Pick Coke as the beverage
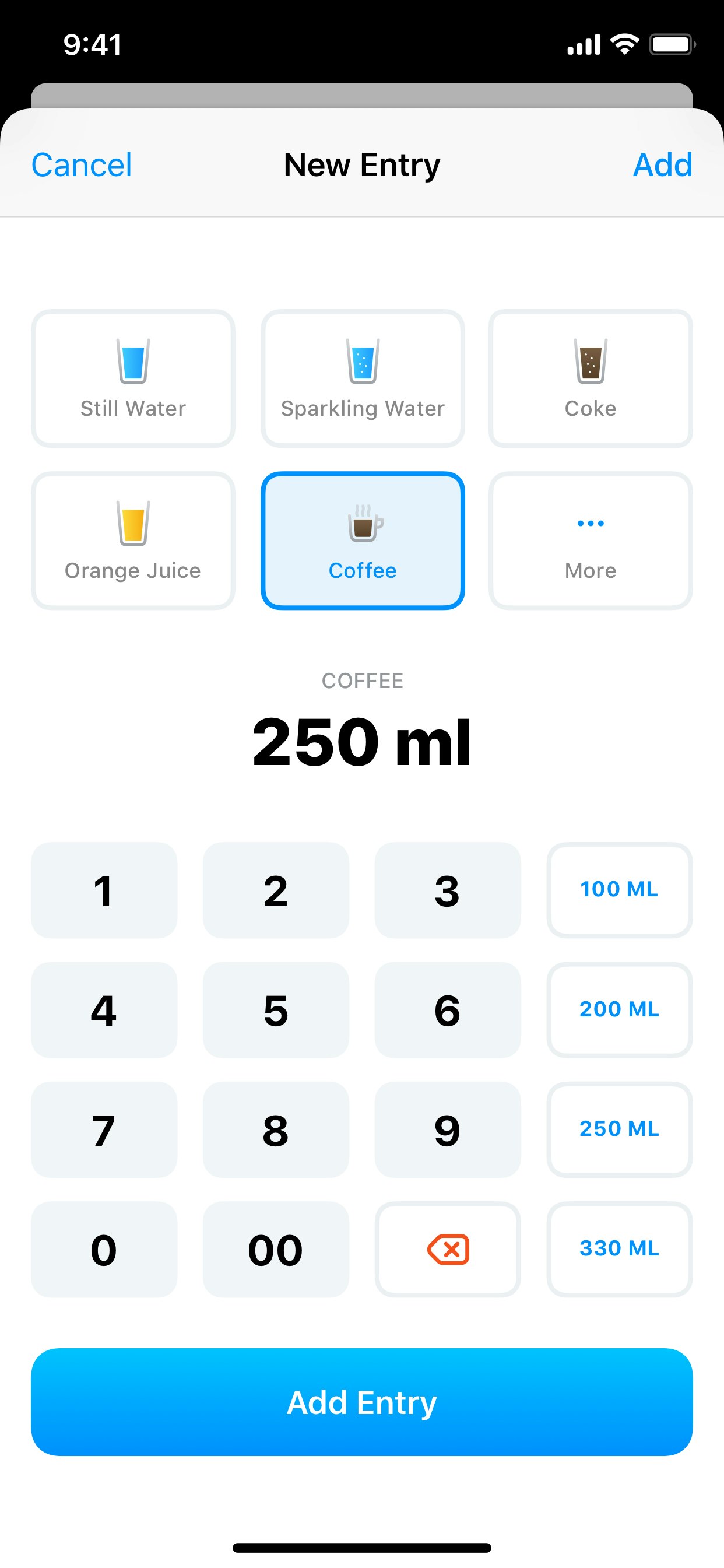Image resolution: width=724 pixels, height=1568 pixels. [590, 378]
